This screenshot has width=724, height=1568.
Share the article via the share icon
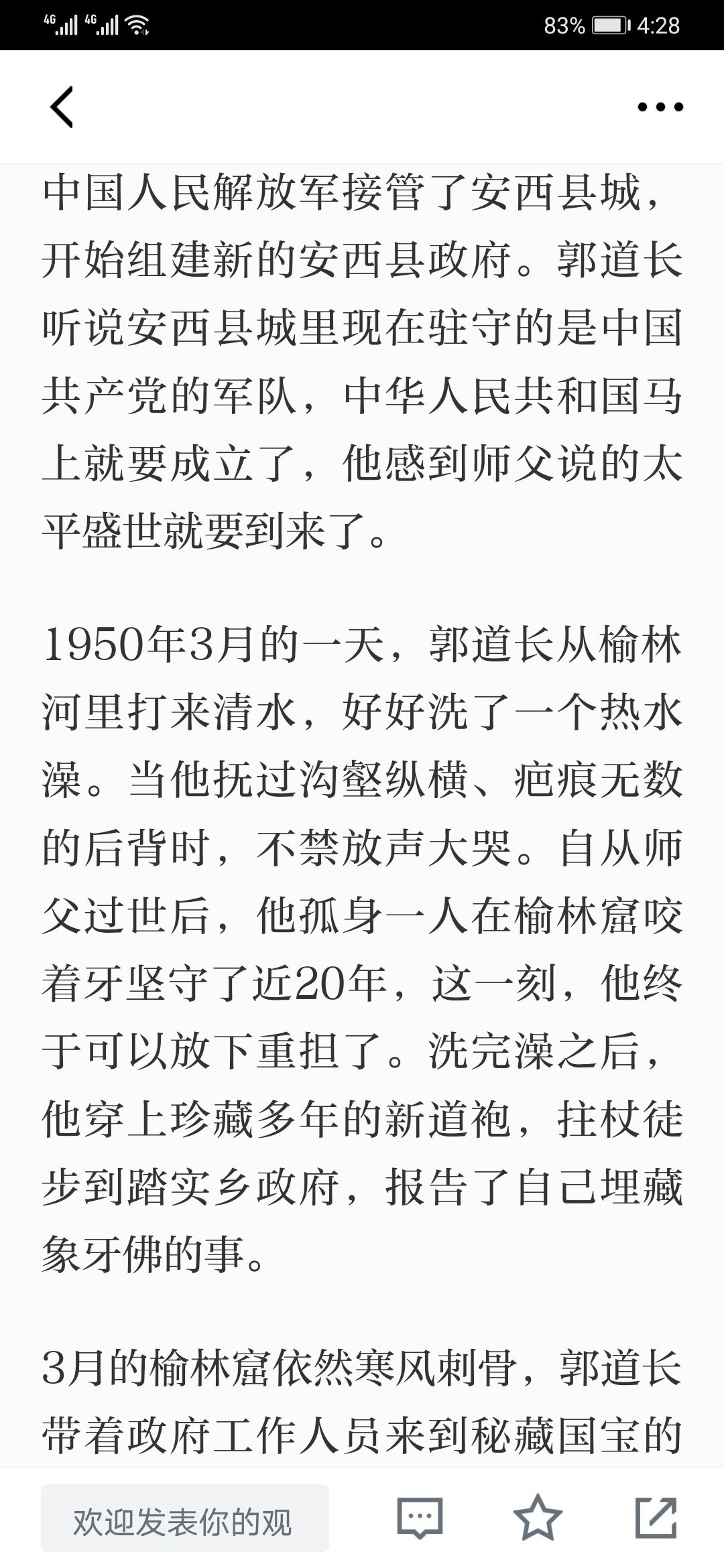[x=656, y=1518]
